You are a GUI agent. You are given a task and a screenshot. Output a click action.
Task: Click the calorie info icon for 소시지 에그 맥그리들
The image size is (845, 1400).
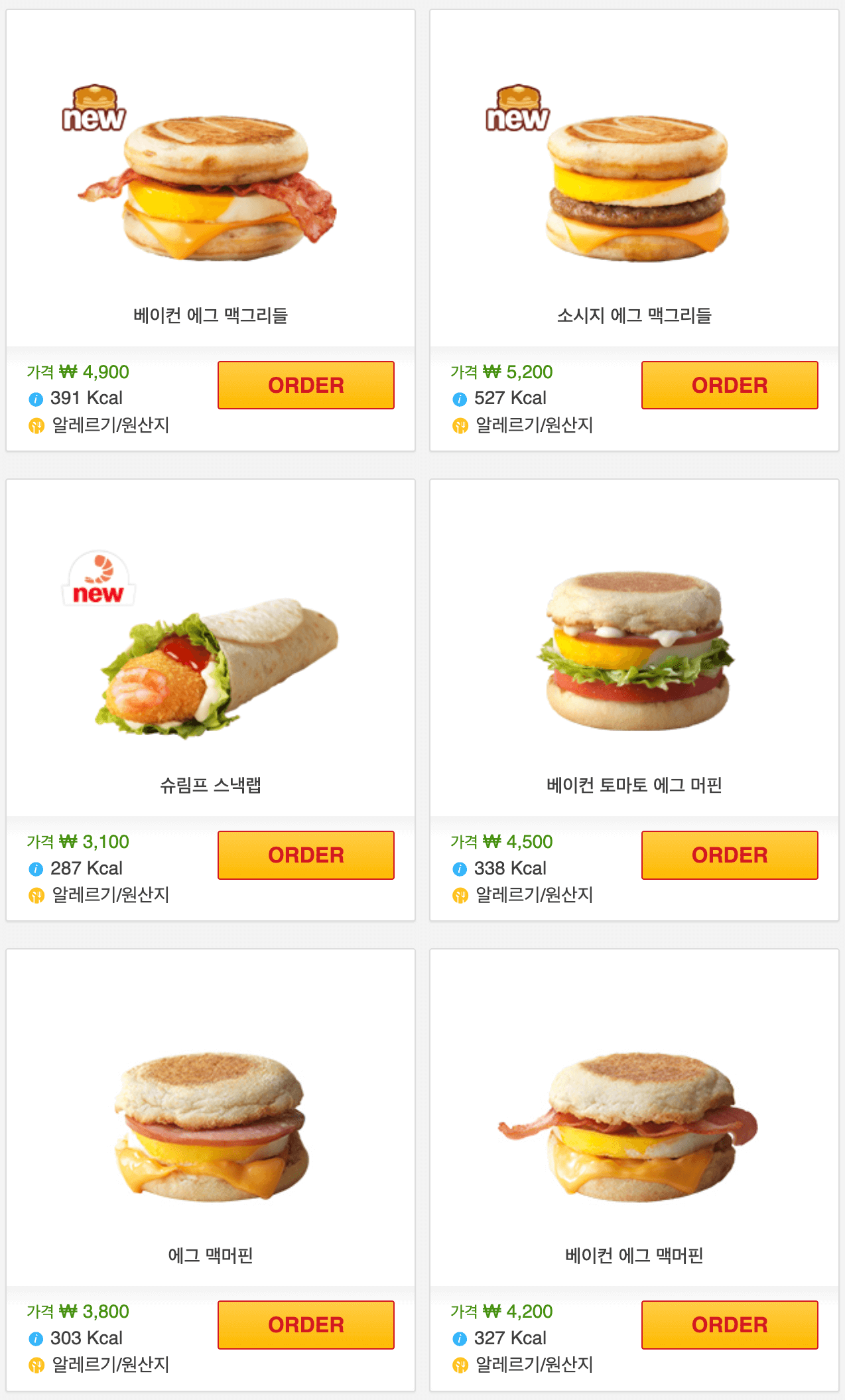pyautogui.click(x=459, y=398)
